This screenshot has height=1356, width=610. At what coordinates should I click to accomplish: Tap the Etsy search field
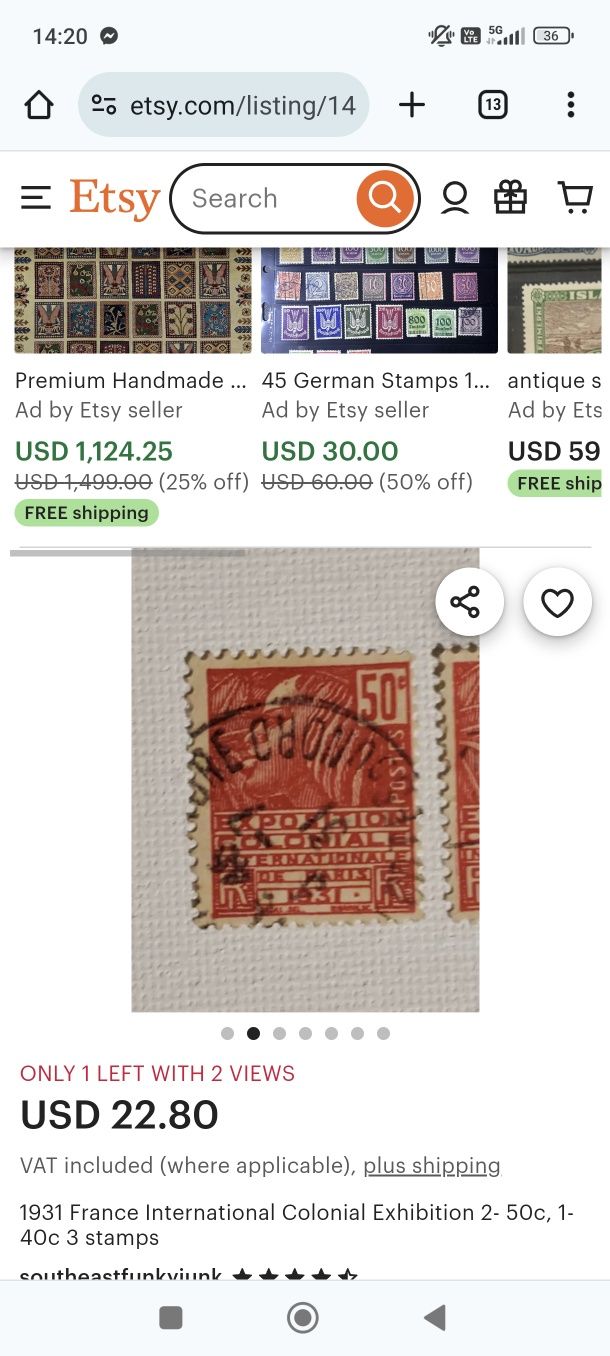[x=260, y=199]
